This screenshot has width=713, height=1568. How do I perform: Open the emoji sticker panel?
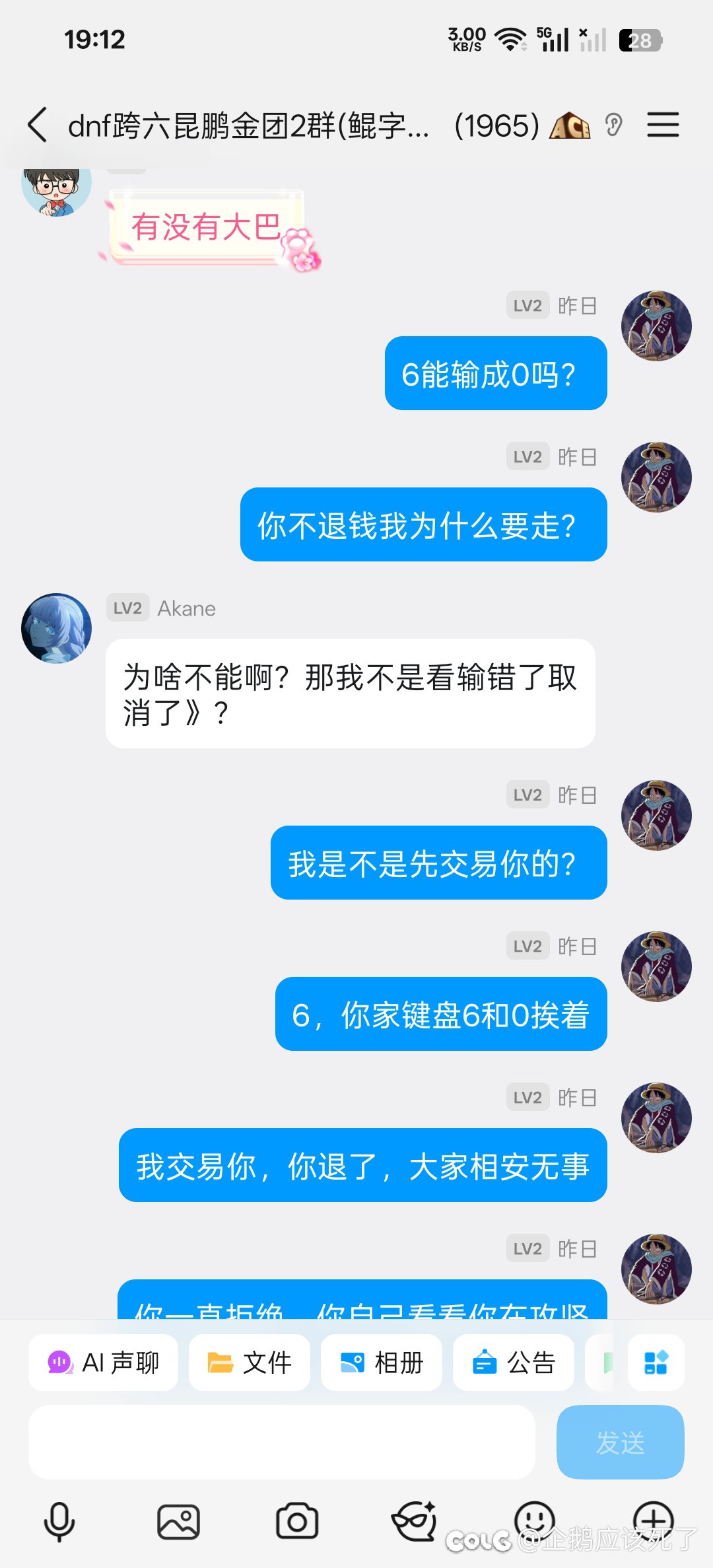[x=534, y=1520]
